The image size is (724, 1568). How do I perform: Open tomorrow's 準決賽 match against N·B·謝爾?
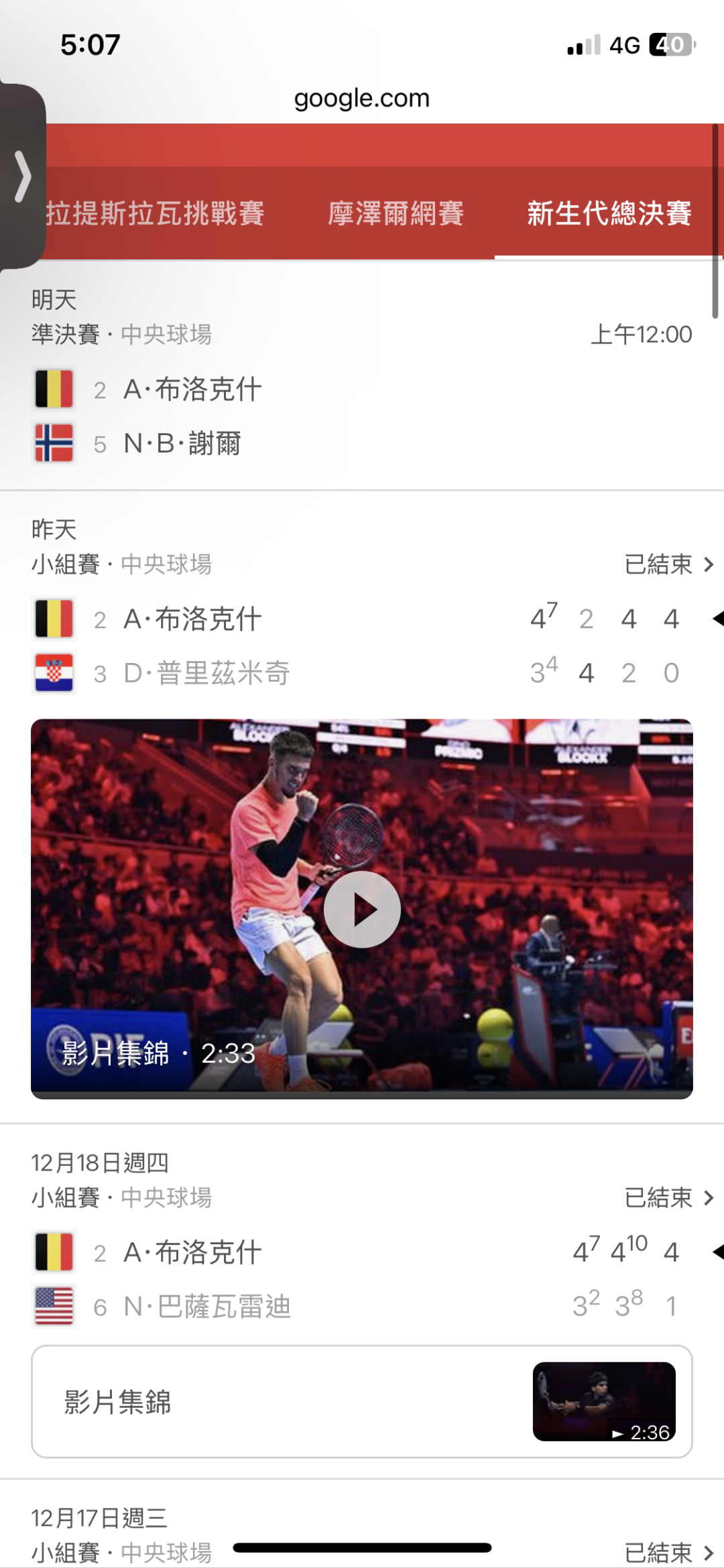click(x=362, y=416)
